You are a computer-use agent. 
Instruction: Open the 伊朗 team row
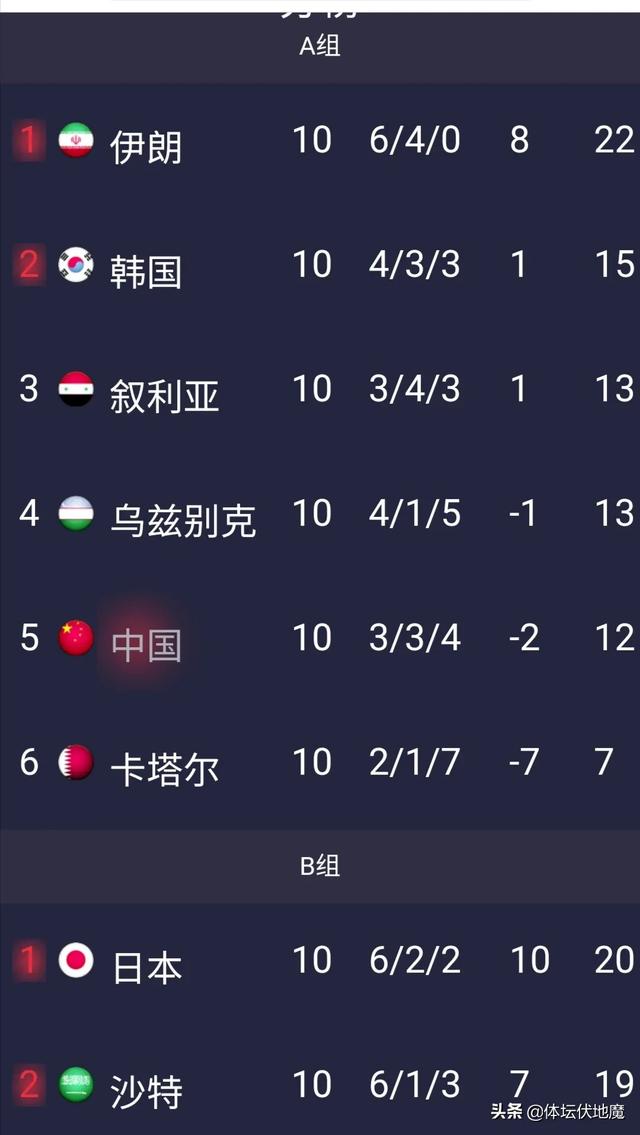[320, 140]
